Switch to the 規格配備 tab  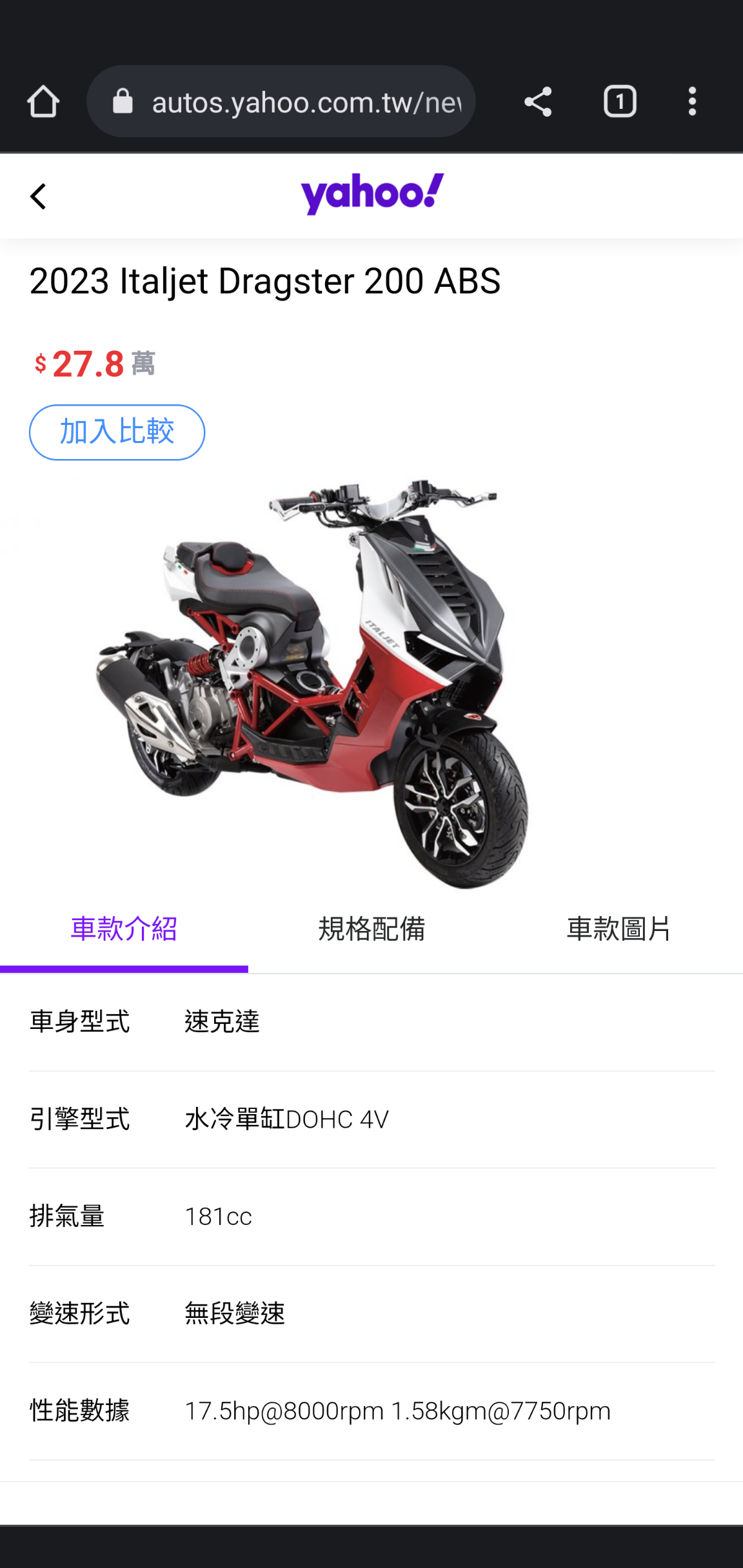371,930
